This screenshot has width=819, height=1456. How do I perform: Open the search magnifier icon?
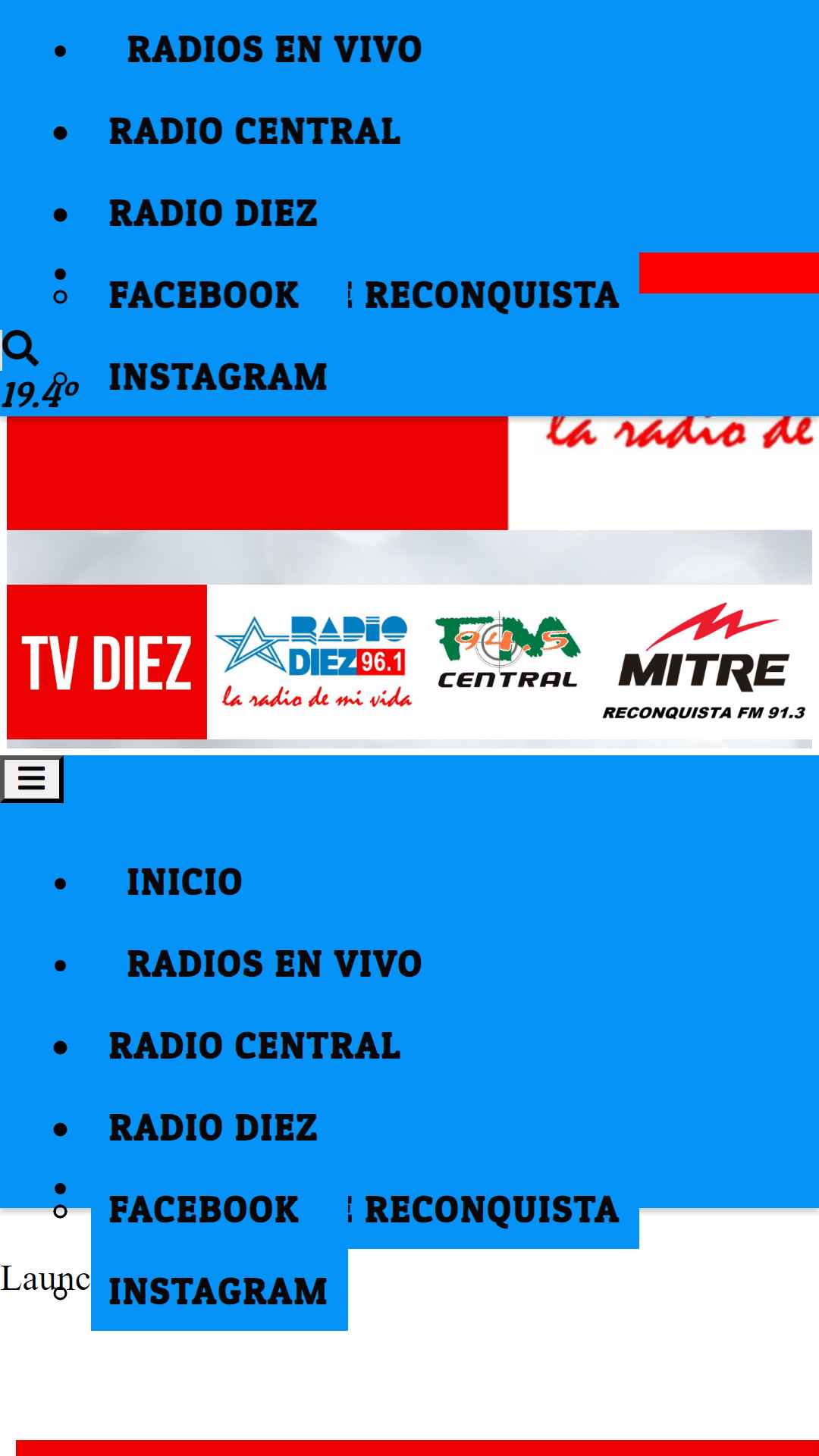pyautogui.click(x=20, y=349)
